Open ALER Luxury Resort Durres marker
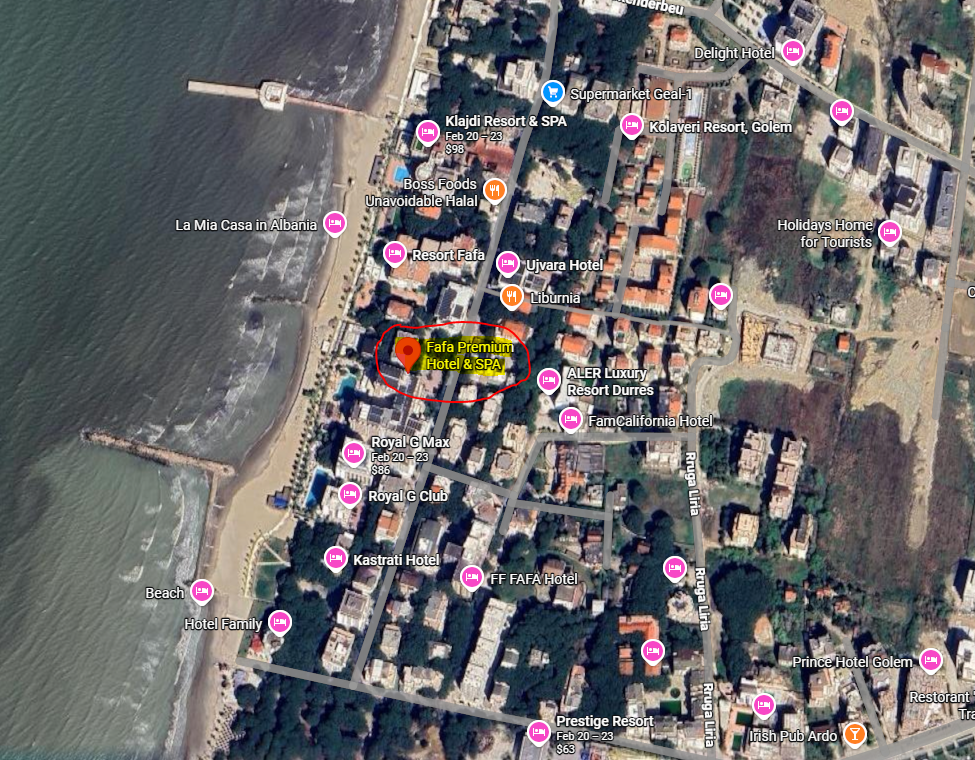 pyautogui.click(x=548, y=379)
